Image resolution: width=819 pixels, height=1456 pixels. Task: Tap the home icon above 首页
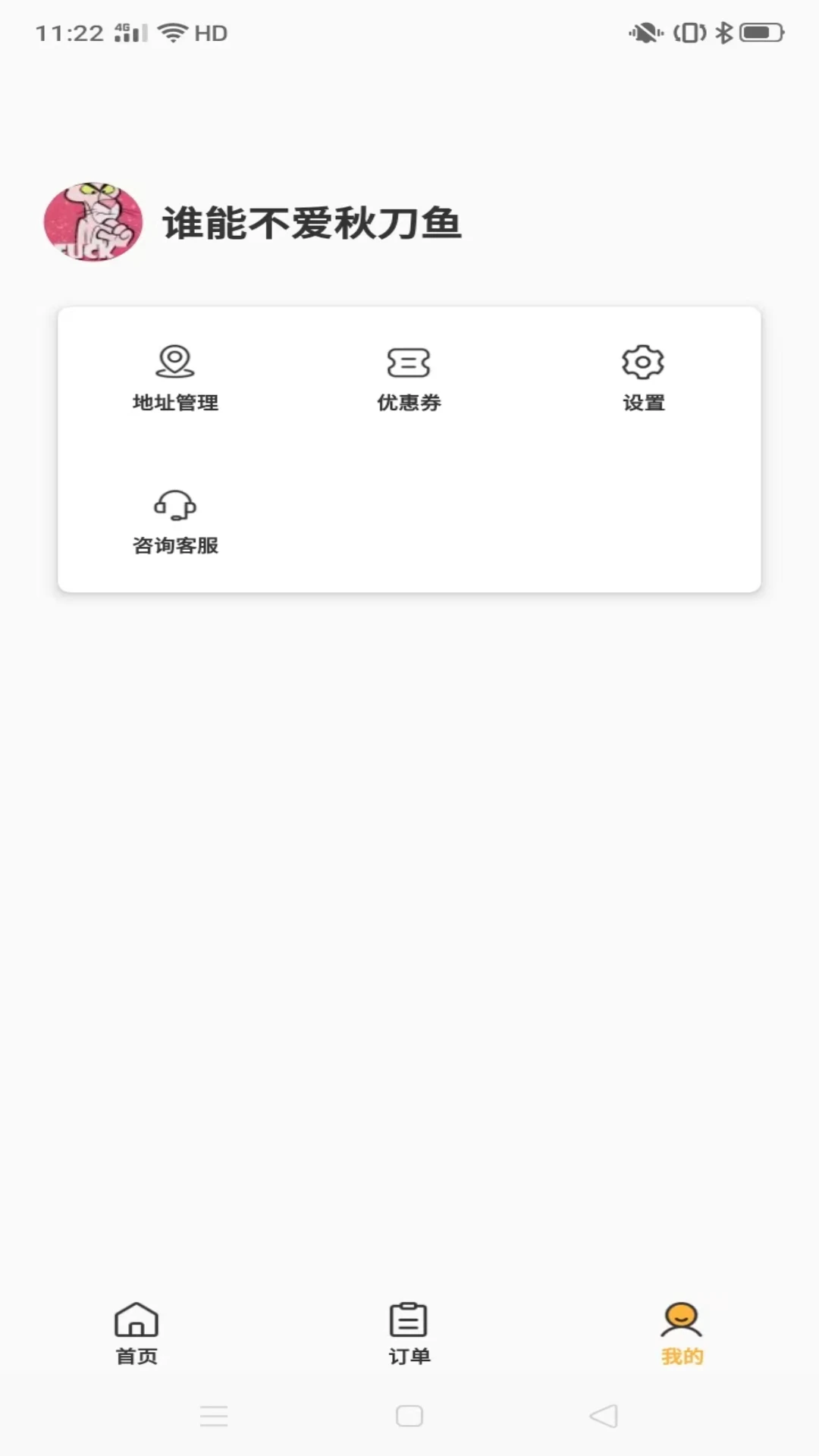136,1323
